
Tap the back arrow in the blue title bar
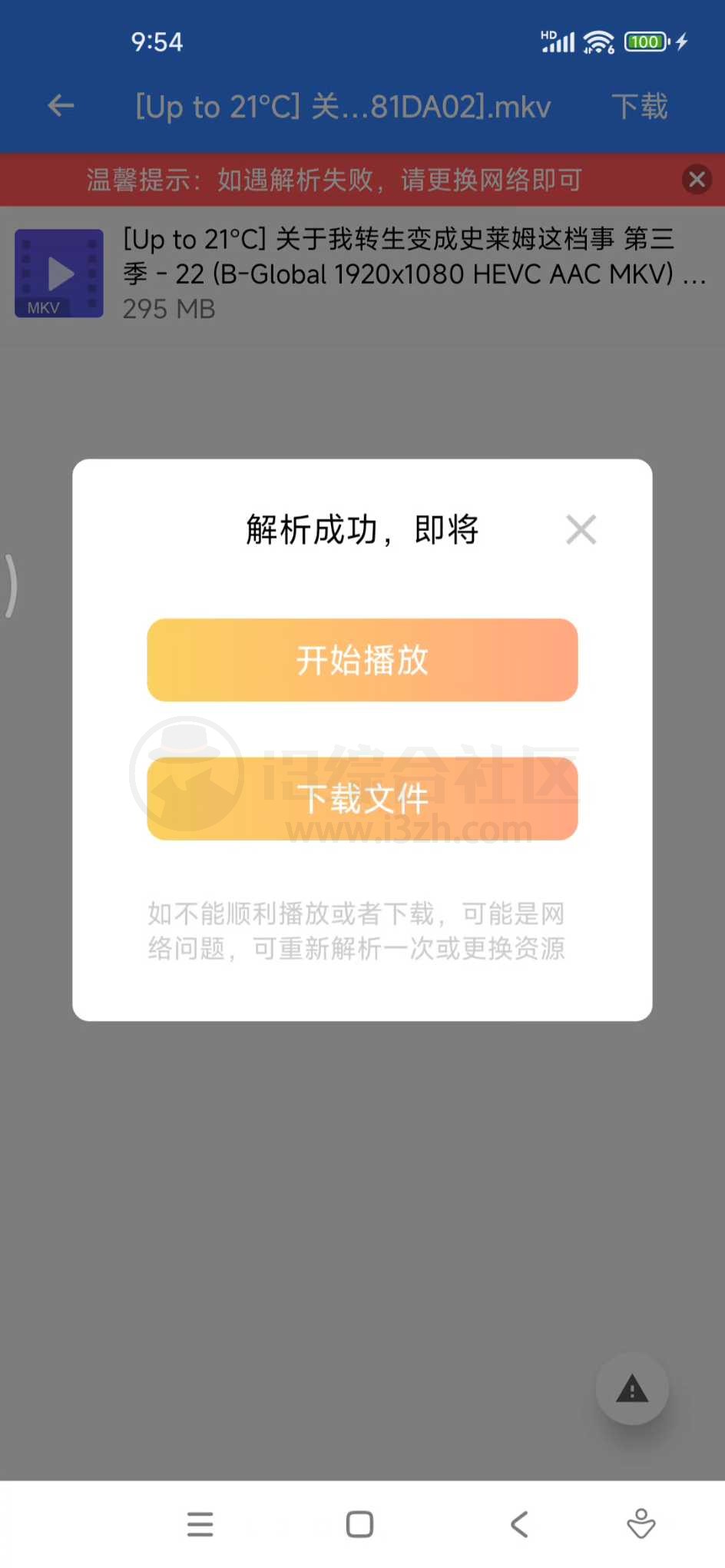point(60,106)
